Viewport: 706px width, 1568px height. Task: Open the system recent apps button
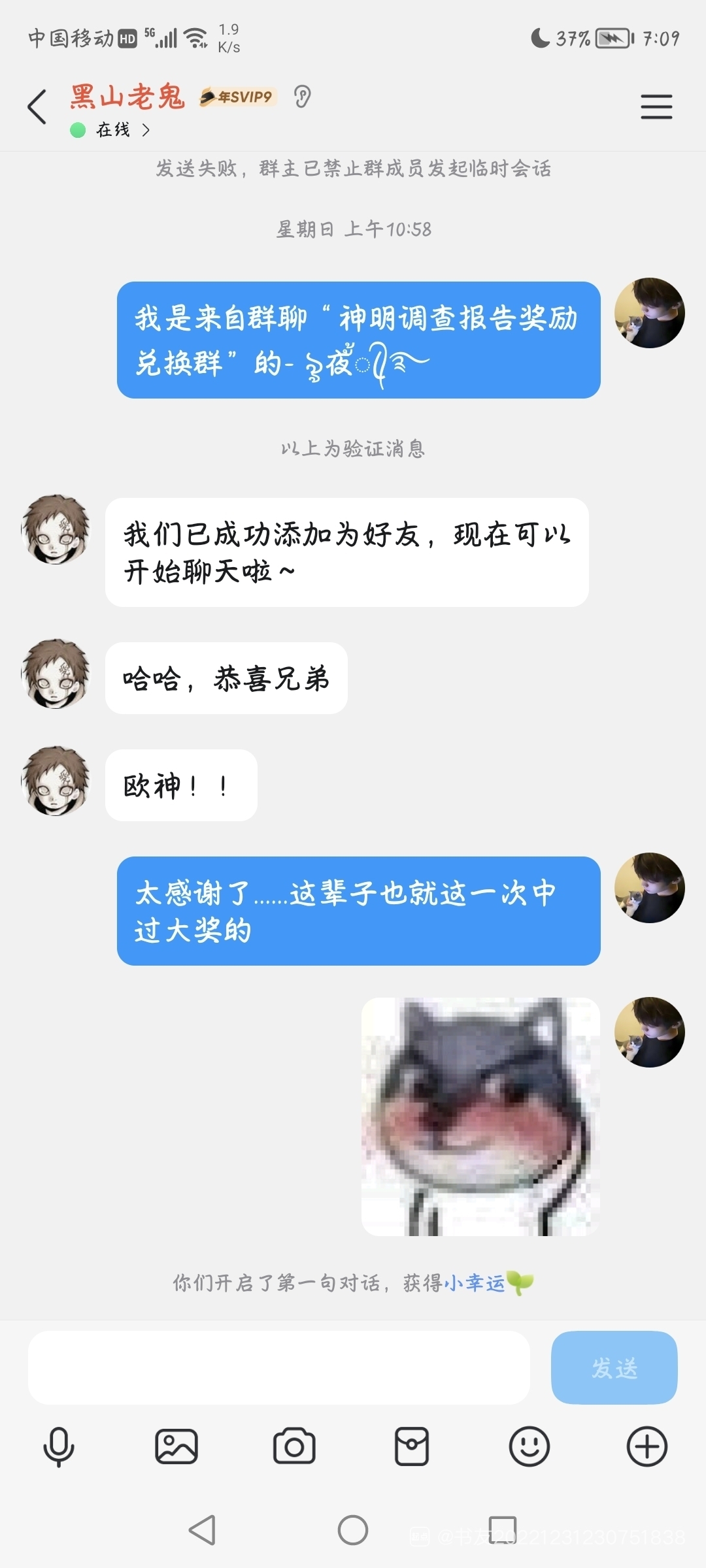click(x=503, y=1529)
